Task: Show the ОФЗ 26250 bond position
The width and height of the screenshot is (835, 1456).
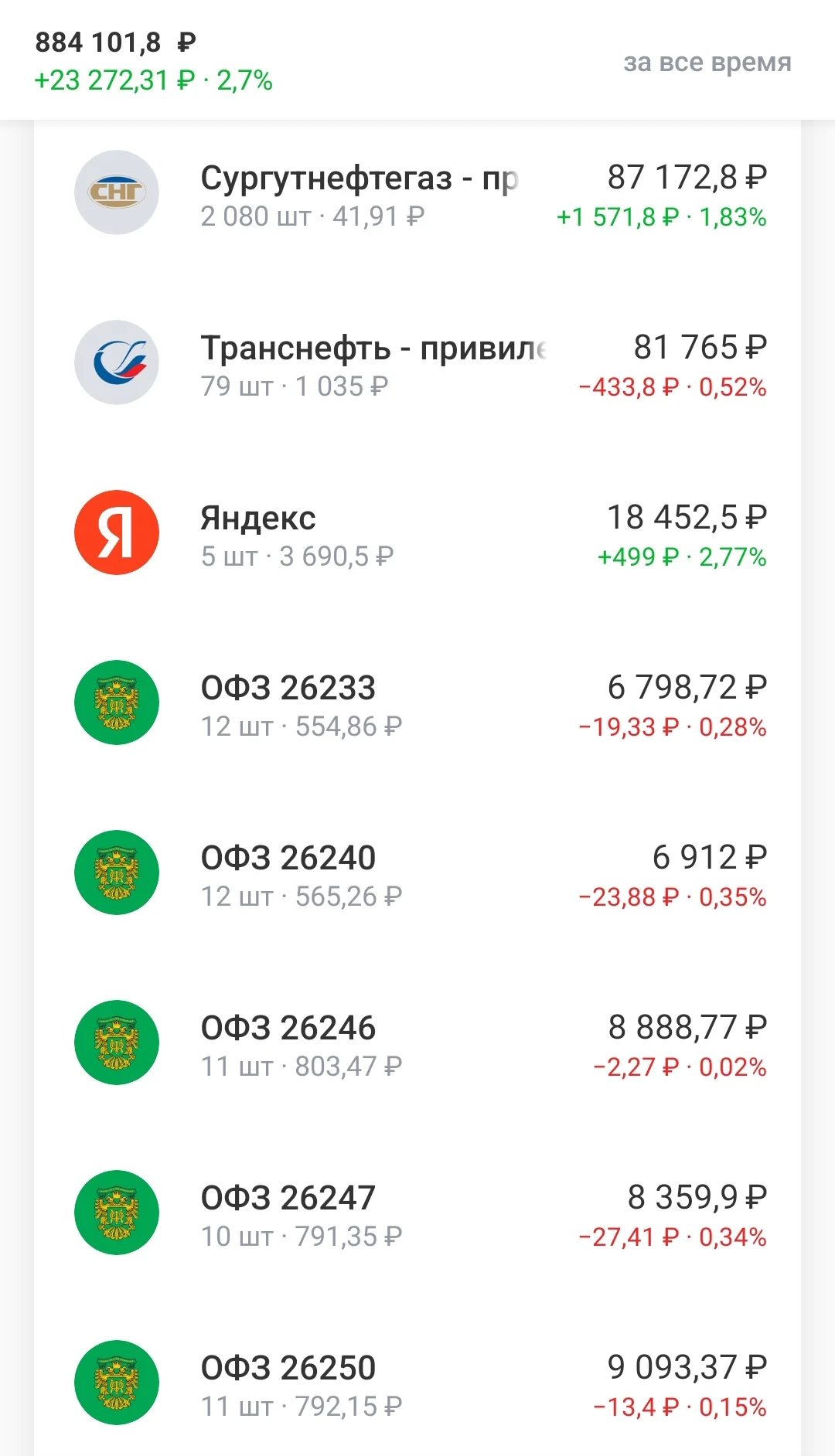Action: tap(417, 1383)
